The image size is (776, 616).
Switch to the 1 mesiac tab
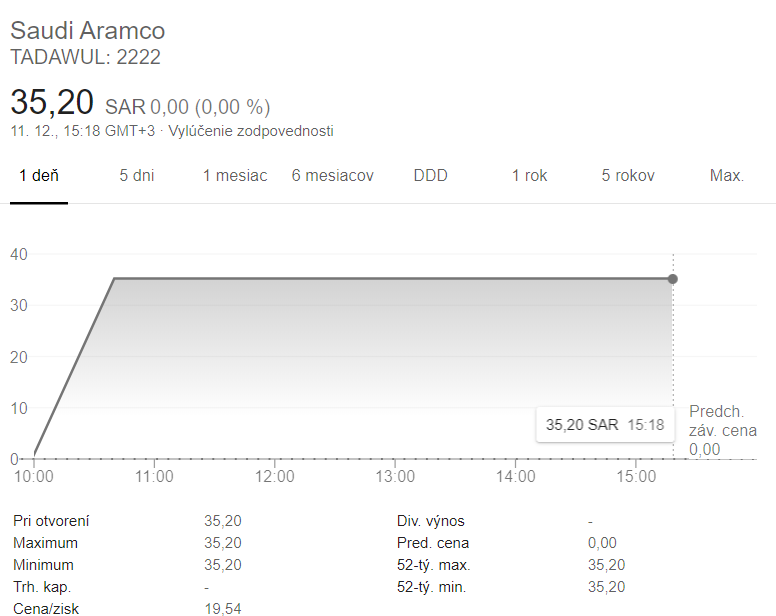[235, 176]
